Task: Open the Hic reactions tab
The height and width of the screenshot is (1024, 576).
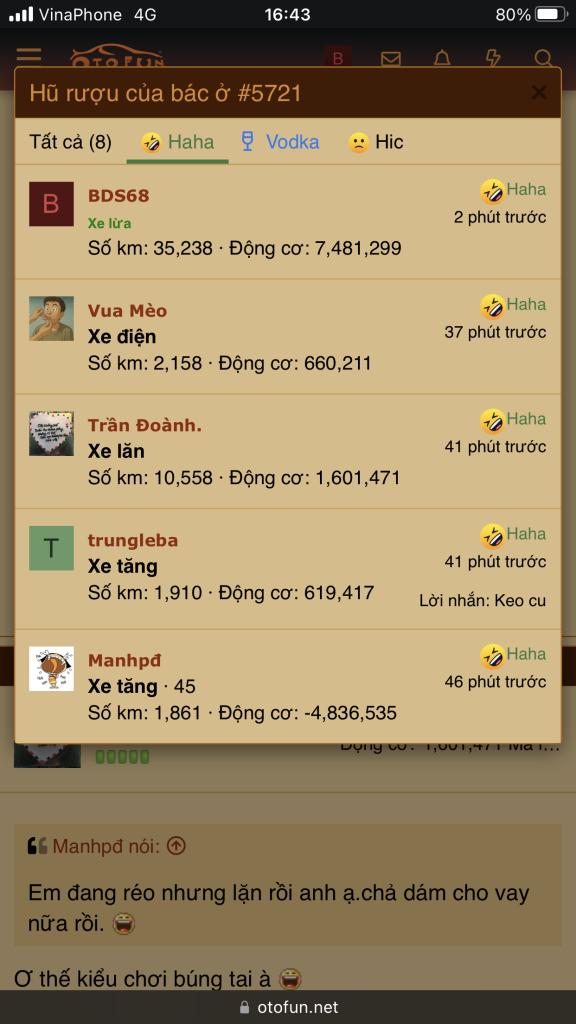Action: [376, 142]
